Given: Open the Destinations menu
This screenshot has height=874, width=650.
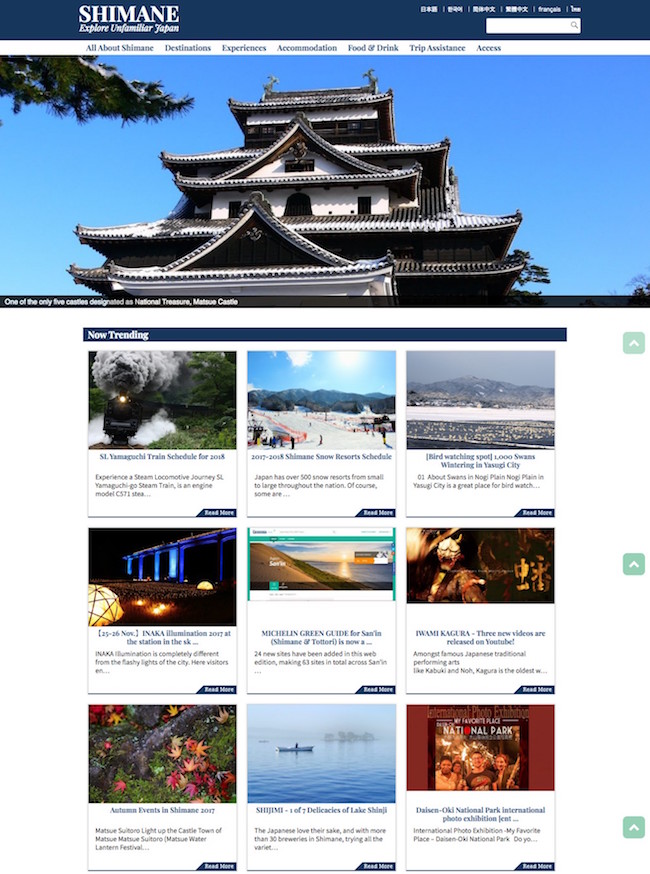Looking at the screenshot, I should click(188, 48).
